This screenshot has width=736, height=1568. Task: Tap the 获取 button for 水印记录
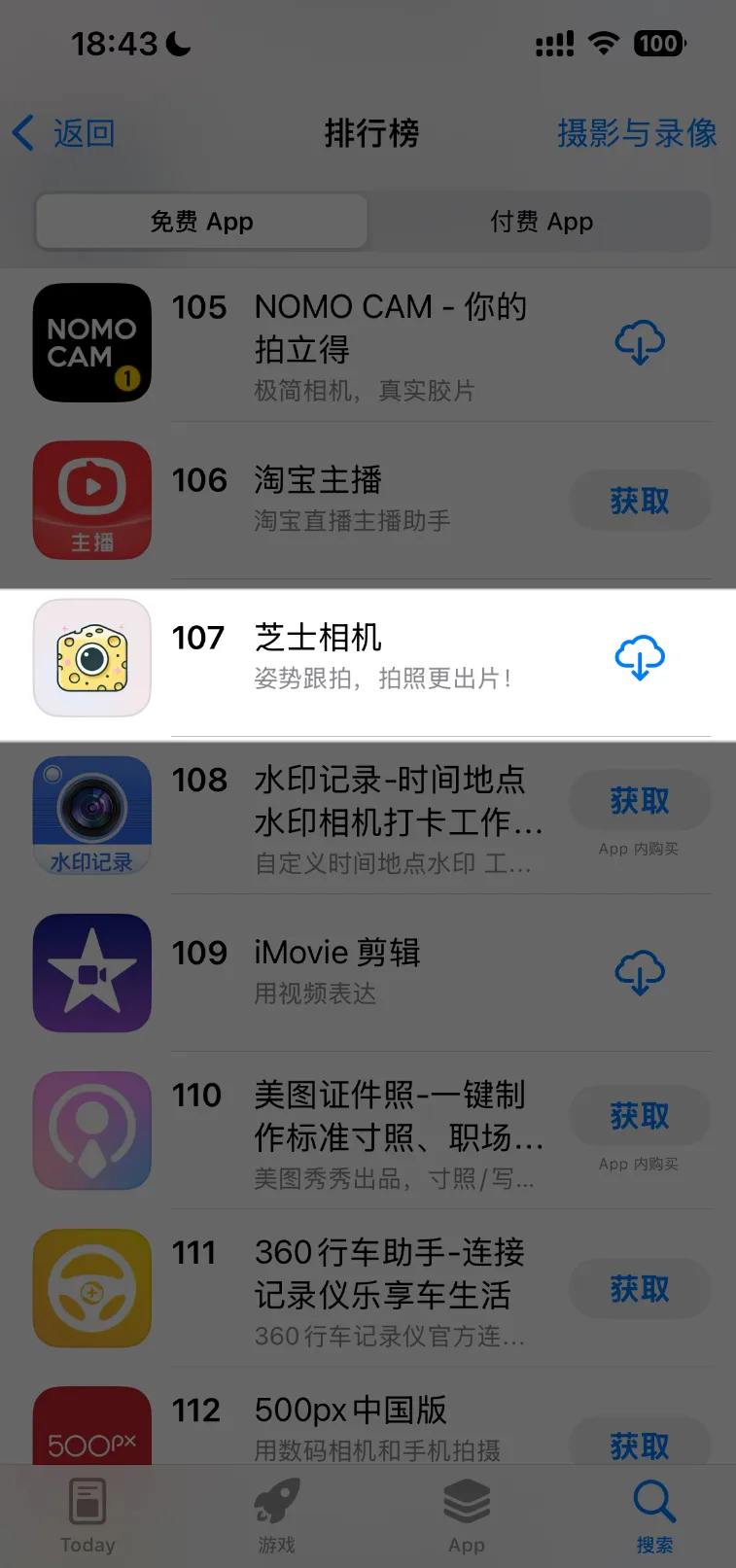[639, 800]
